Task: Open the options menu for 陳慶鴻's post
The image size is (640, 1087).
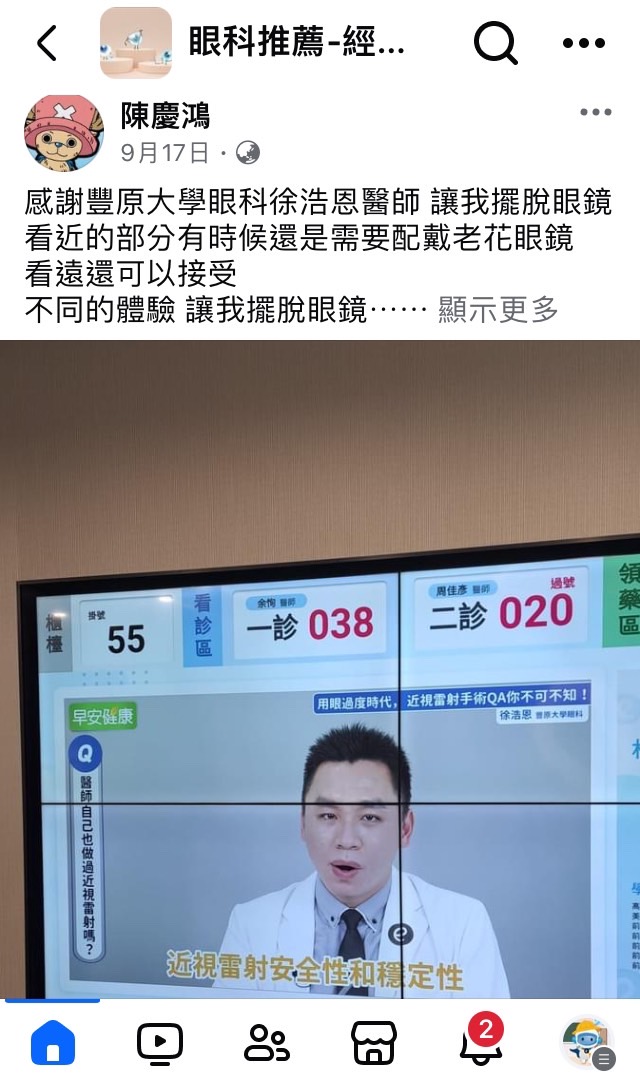Action: (x=595, y=113)
